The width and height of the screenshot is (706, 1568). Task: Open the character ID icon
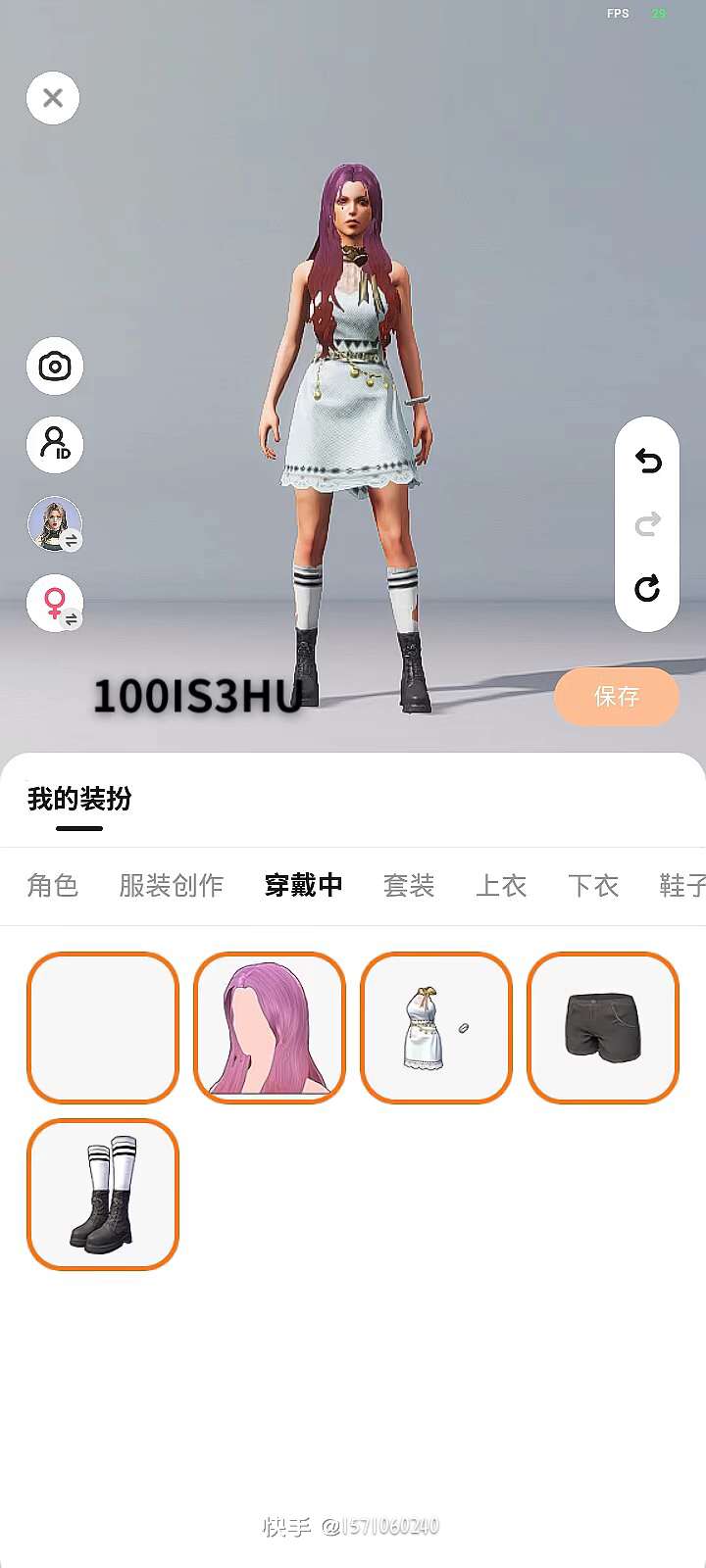tap(55, 444)
